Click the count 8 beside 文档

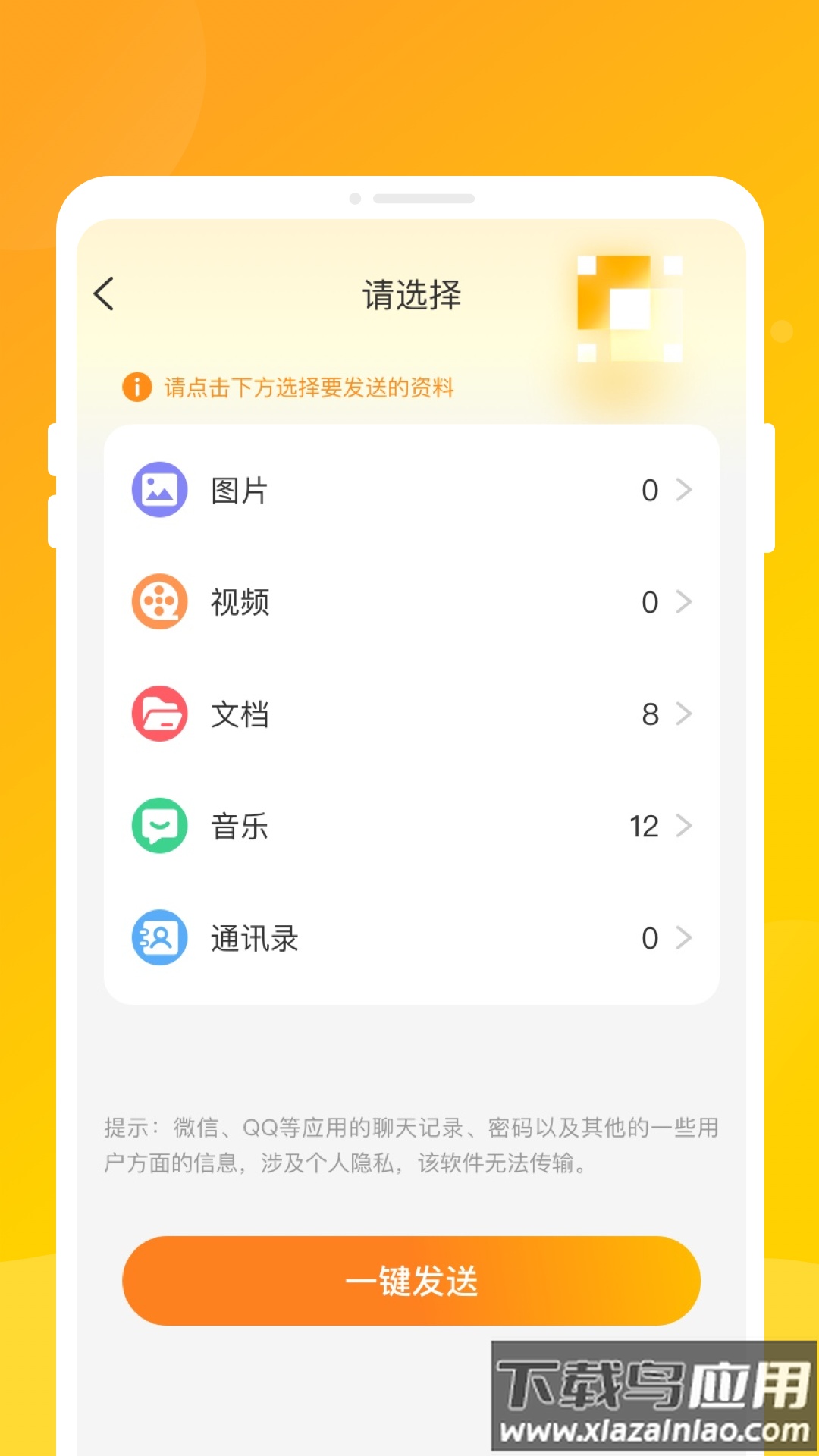tap(650, 714)
